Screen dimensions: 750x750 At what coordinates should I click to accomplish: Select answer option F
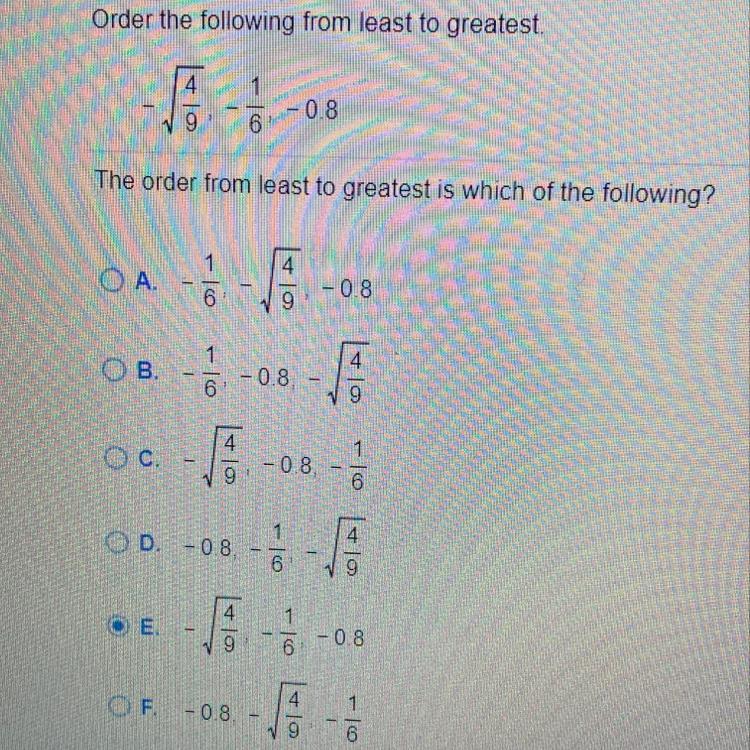(x=120, y=713)
